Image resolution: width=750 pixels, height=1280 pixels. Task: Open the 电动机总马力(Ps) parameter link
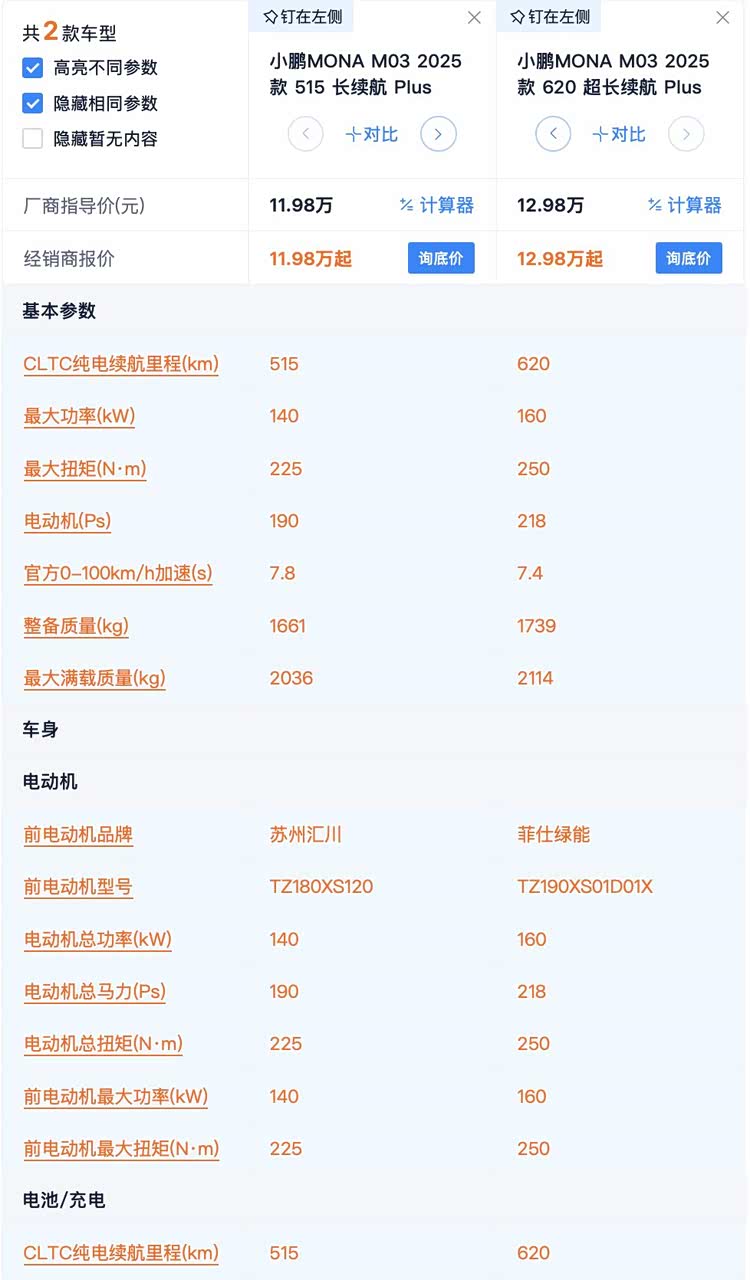pos(95,992)
